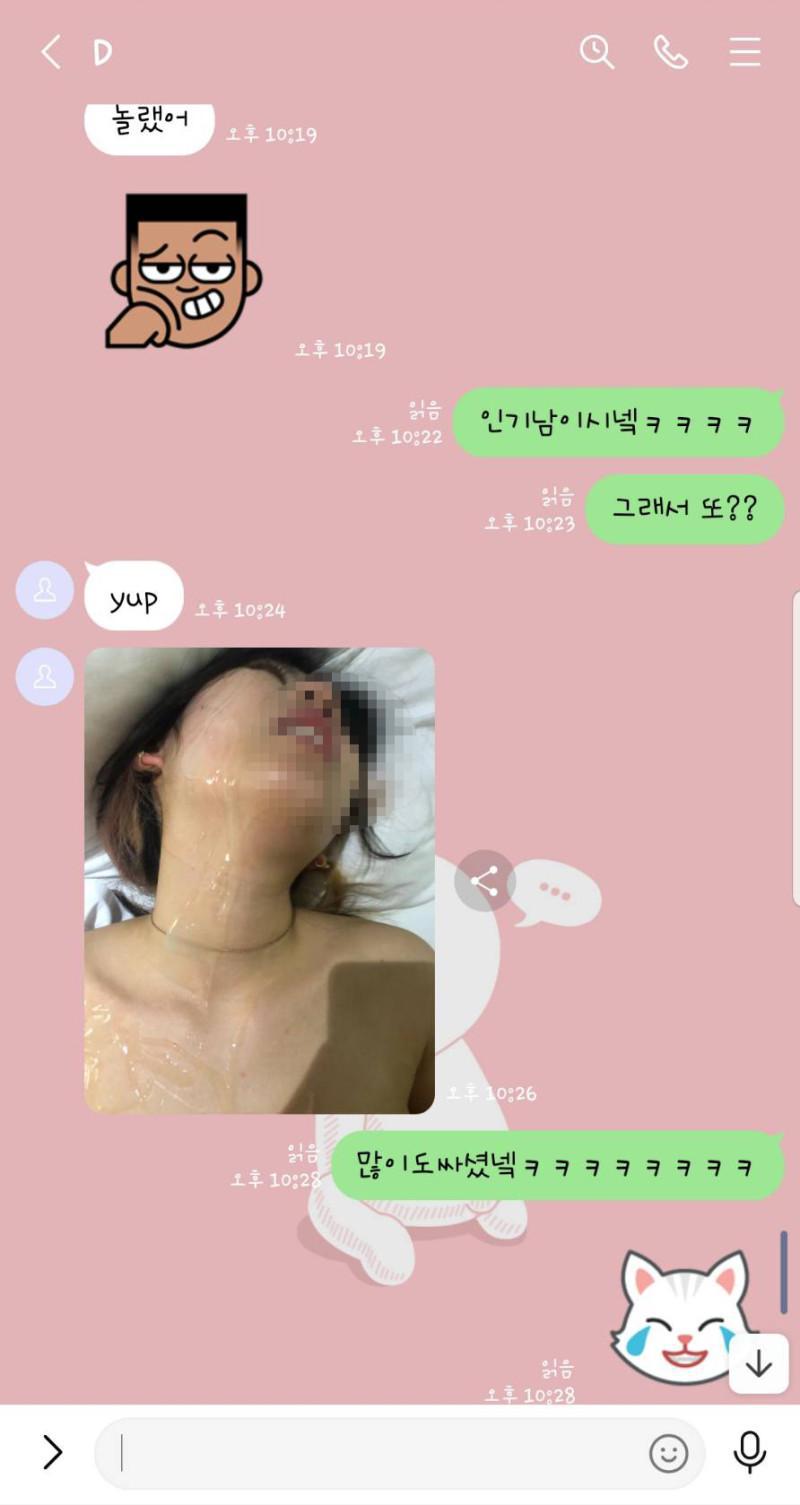Start a voice call with D
Viewport: 800px width, 1505px height.
coord(671,52)
